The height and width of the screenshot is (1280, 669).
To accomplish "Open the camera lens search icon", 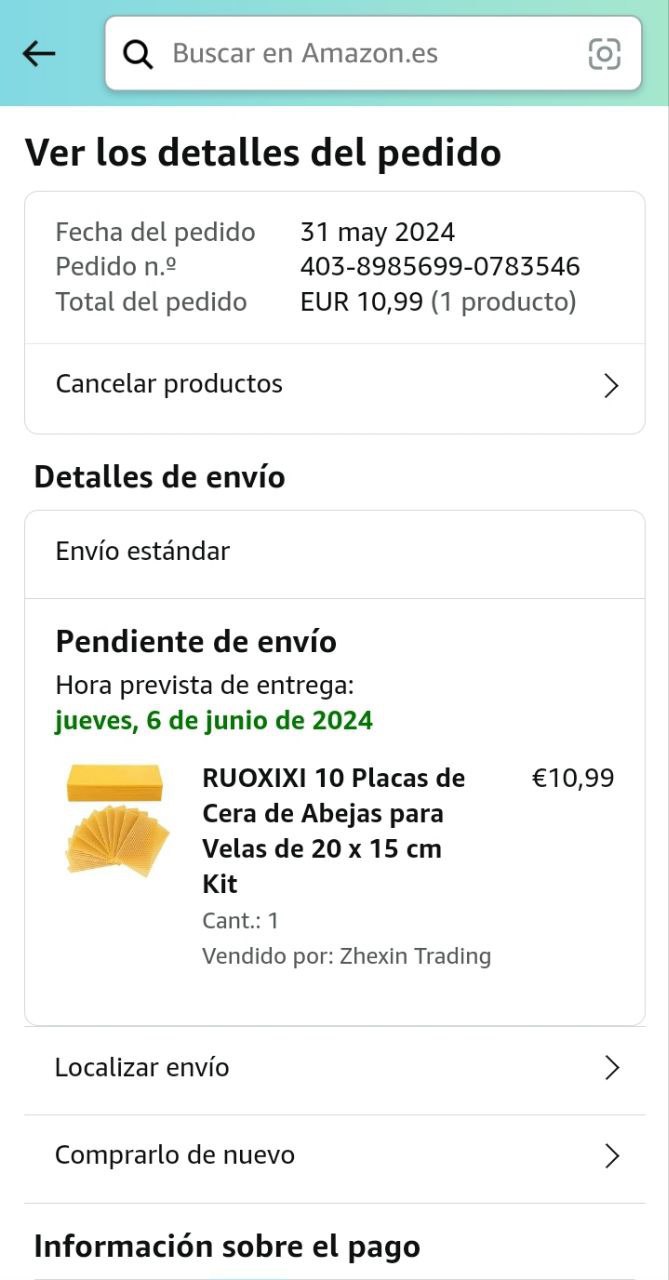I will [604, 53].
